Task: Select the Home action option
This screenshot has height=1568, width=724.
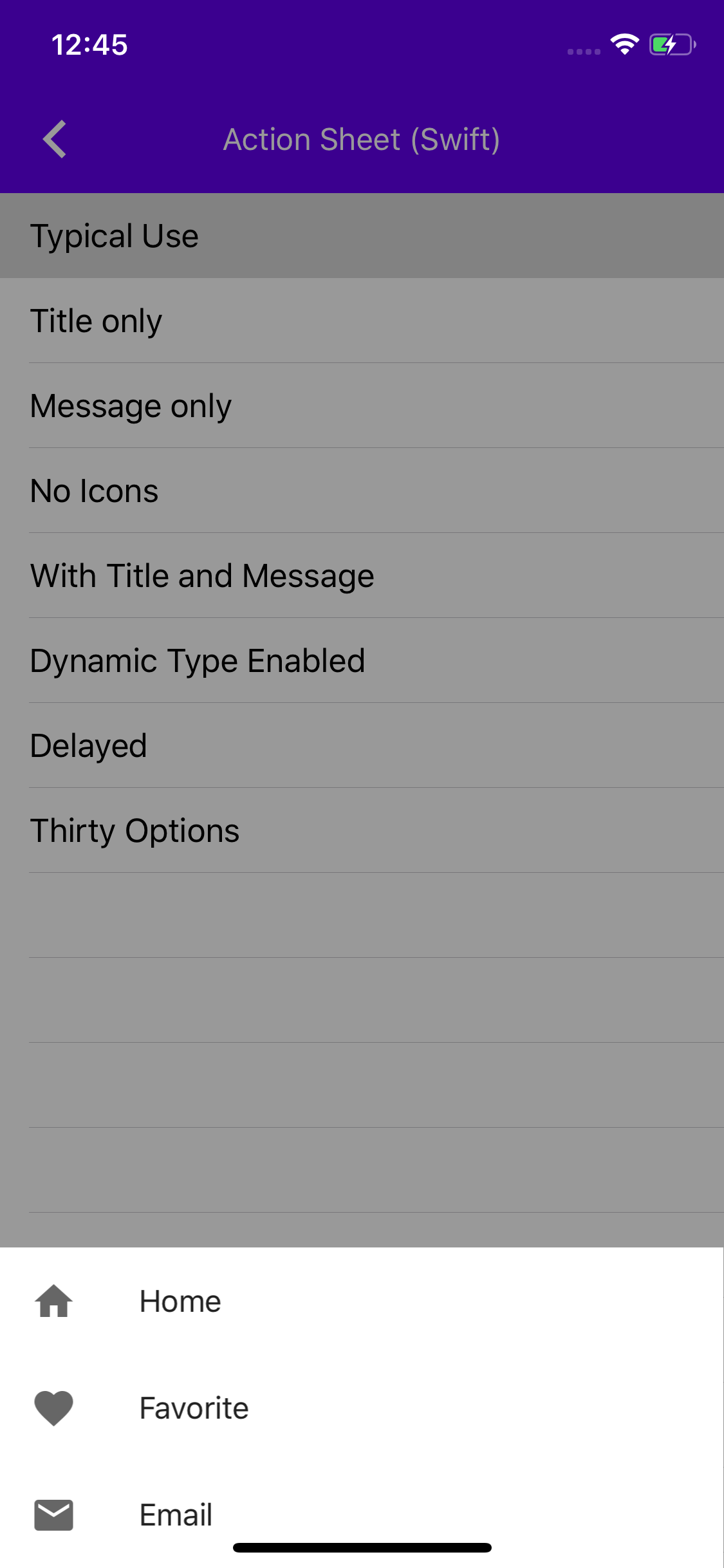Action: click(x=180, y=1301)
